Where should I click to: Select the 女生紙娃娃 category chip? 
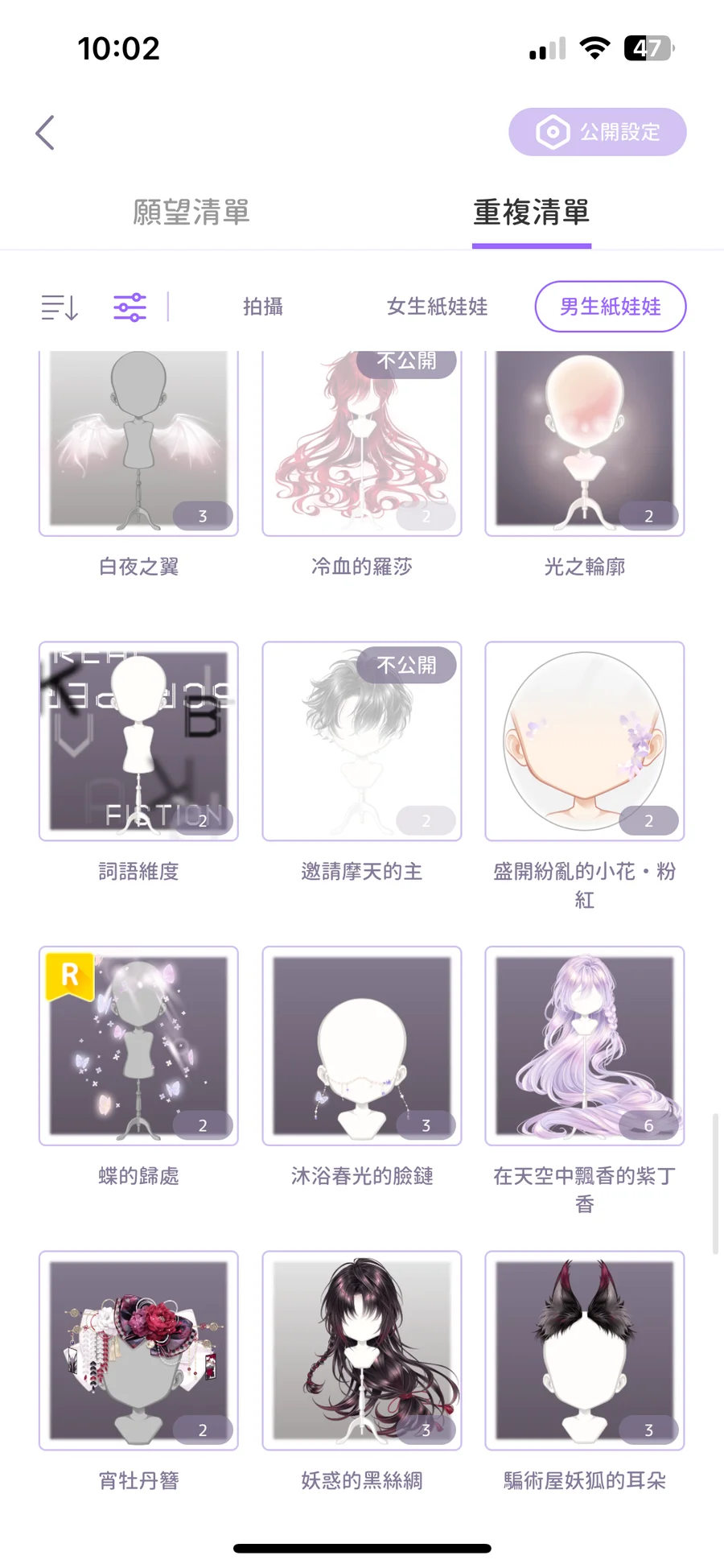coord(437,307)
